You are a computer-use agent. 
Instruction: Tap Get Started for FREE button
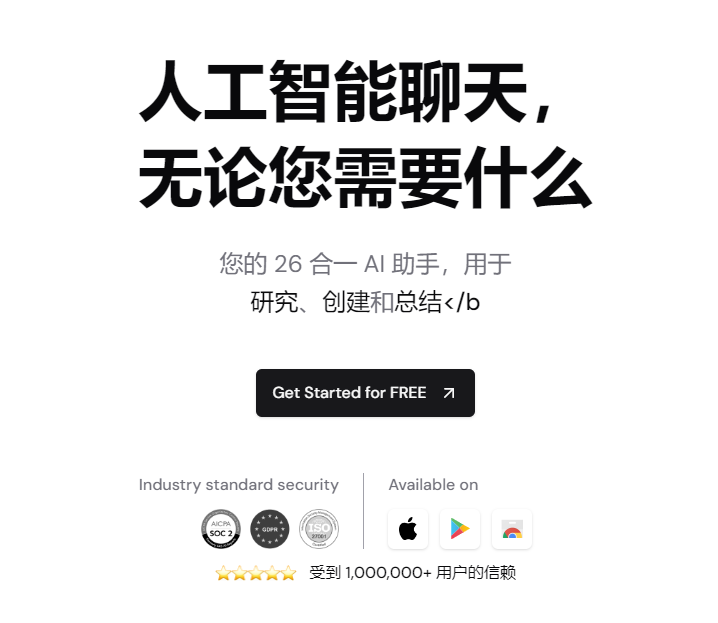(x=365, y=393)
